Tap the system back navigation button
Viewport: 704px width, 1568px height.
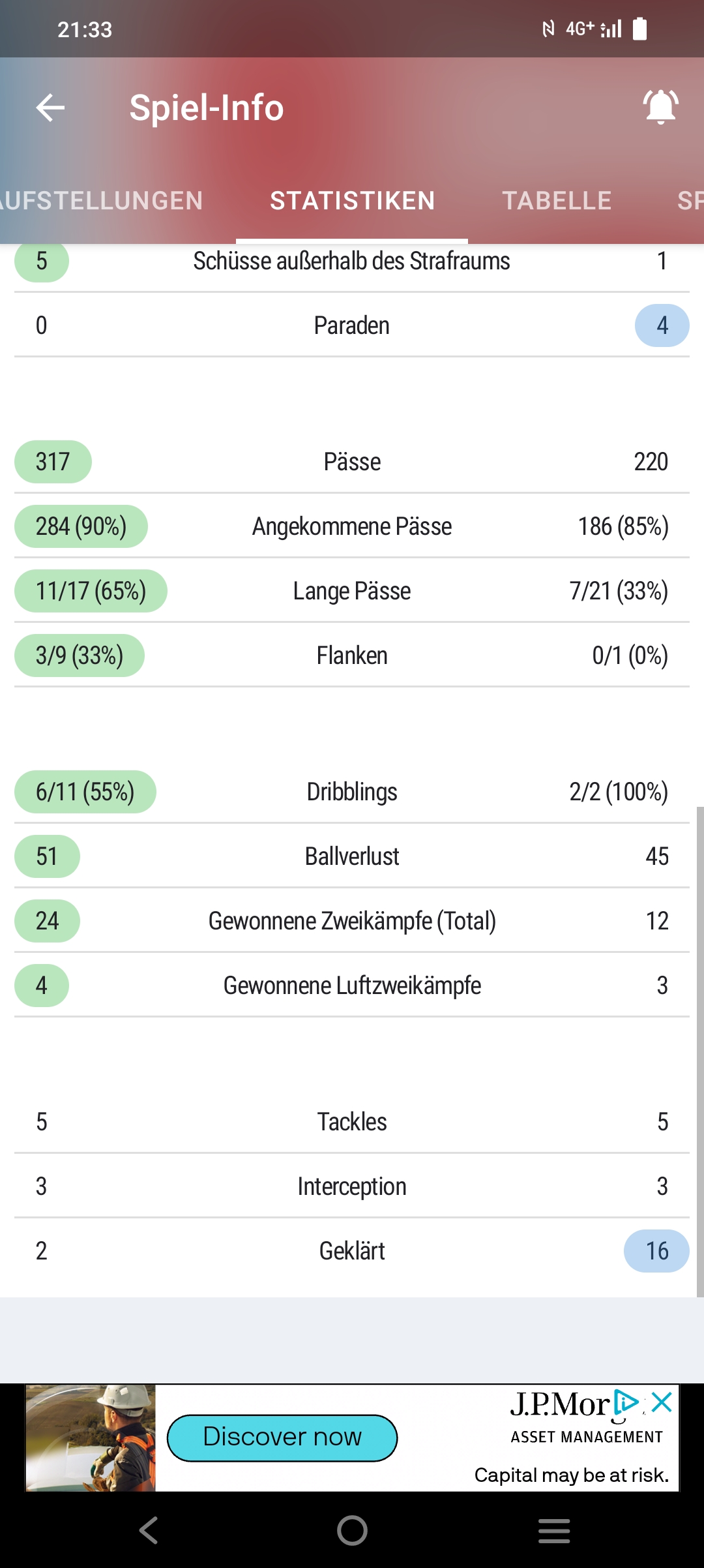149,1530
